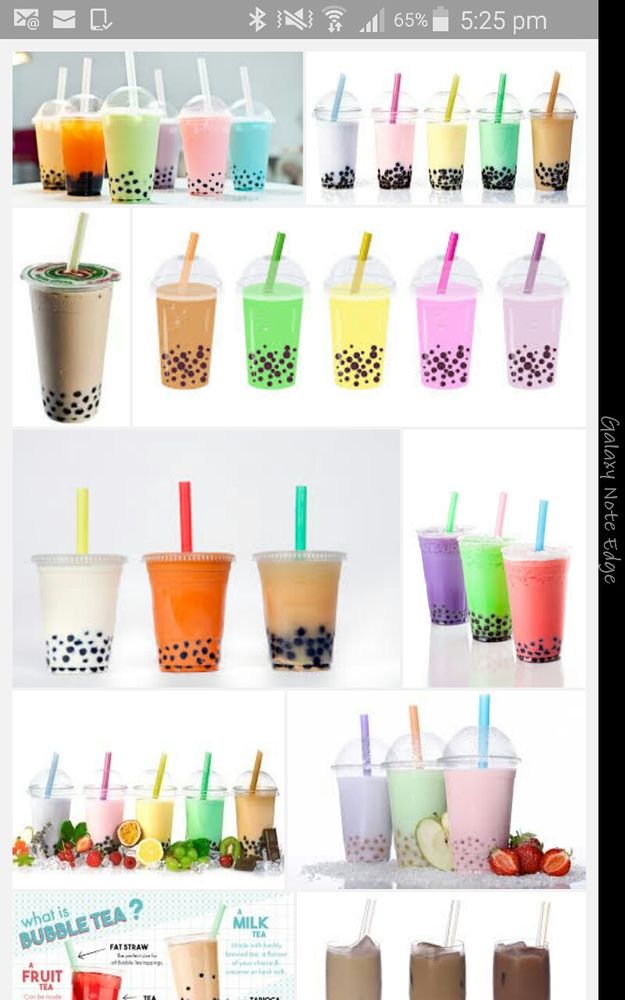Open the 'What is Bubble Tea?' infographic
Viewport: 625px width, 1000px height.
pos(153,946)
